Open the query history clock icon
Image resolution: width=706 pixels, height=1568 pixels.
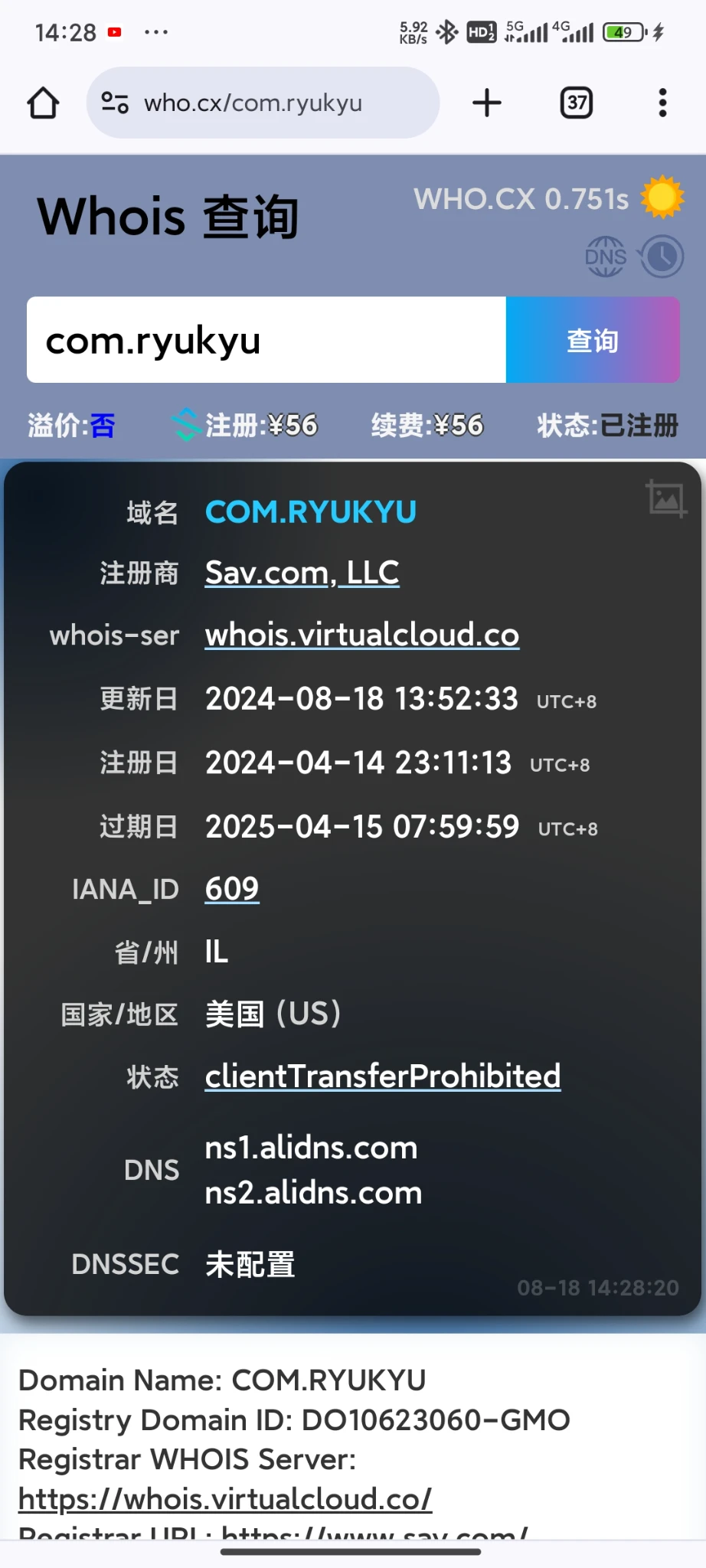coord(662,256)
